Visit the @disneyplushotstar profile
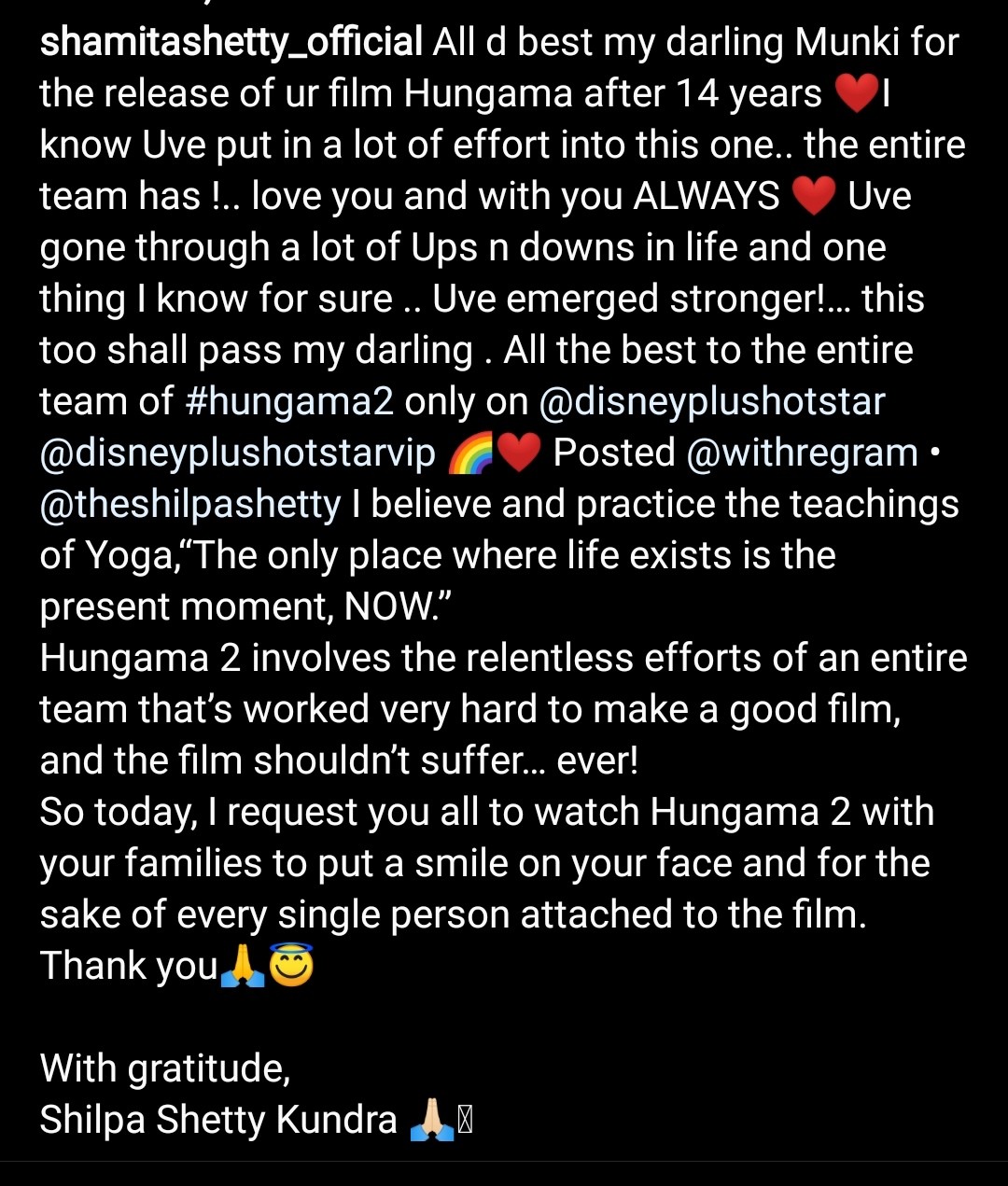Screen dimensions: 1008x1186 (711, 401)
